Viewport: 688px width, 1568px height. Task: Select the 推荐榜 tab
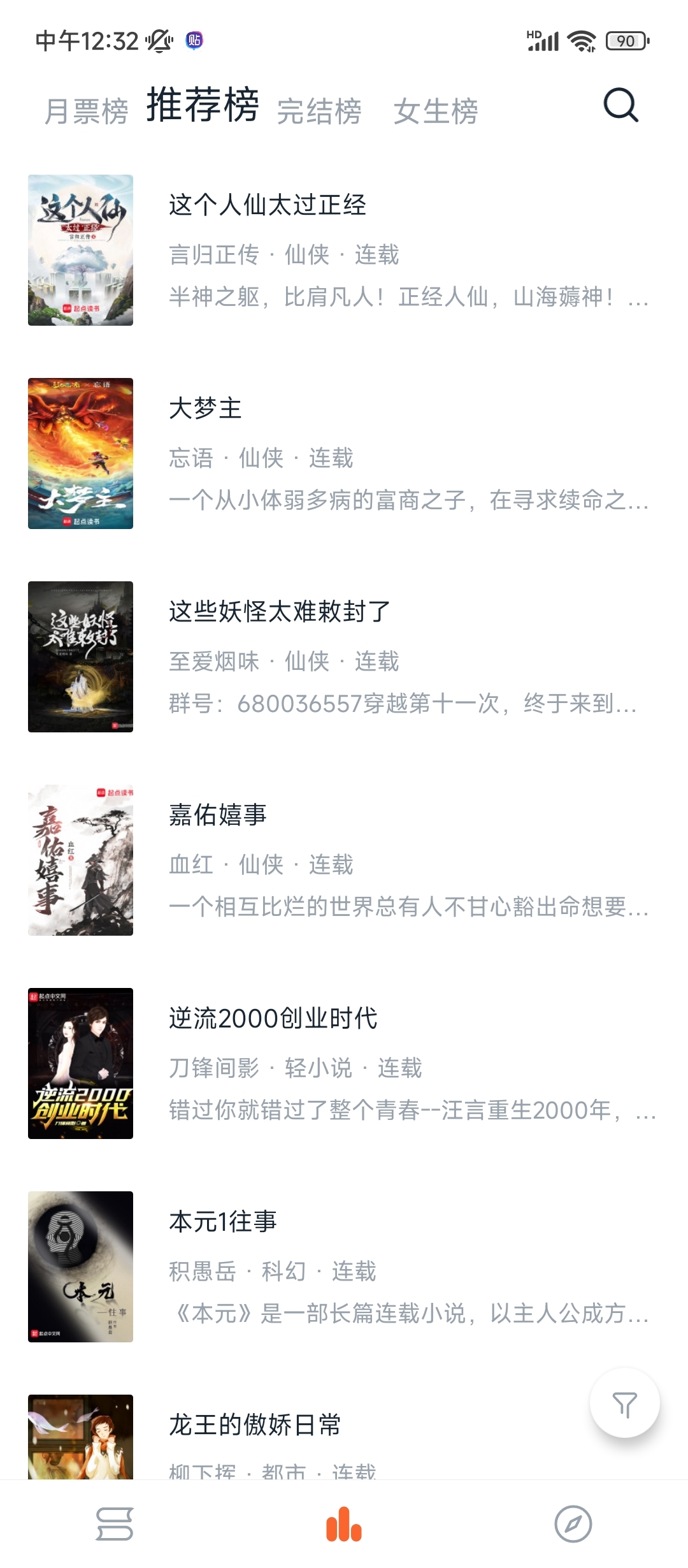tap(203, 105)
